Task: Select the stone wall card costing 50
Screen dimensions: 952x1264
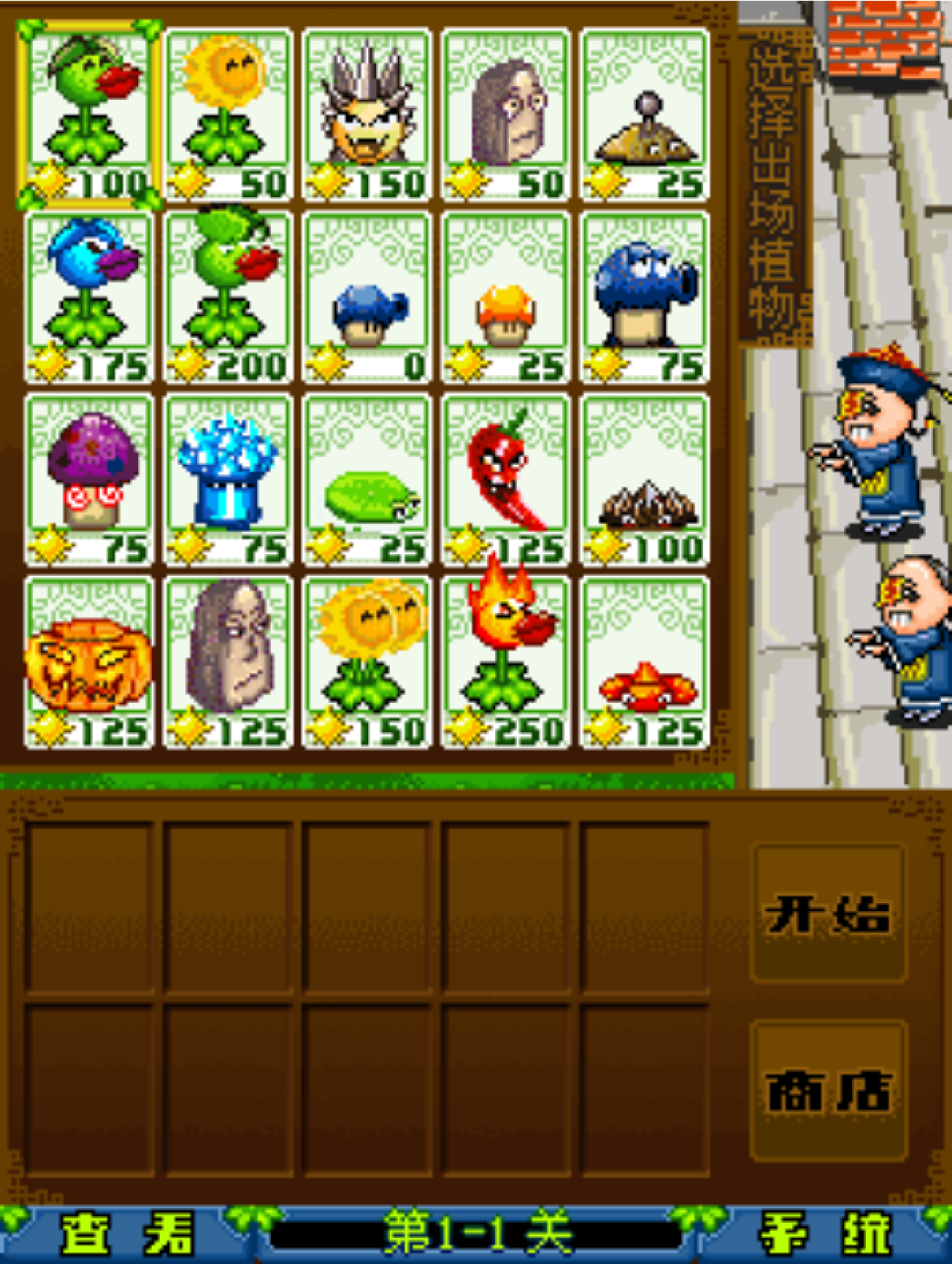Action: click(x=505, y=115)
